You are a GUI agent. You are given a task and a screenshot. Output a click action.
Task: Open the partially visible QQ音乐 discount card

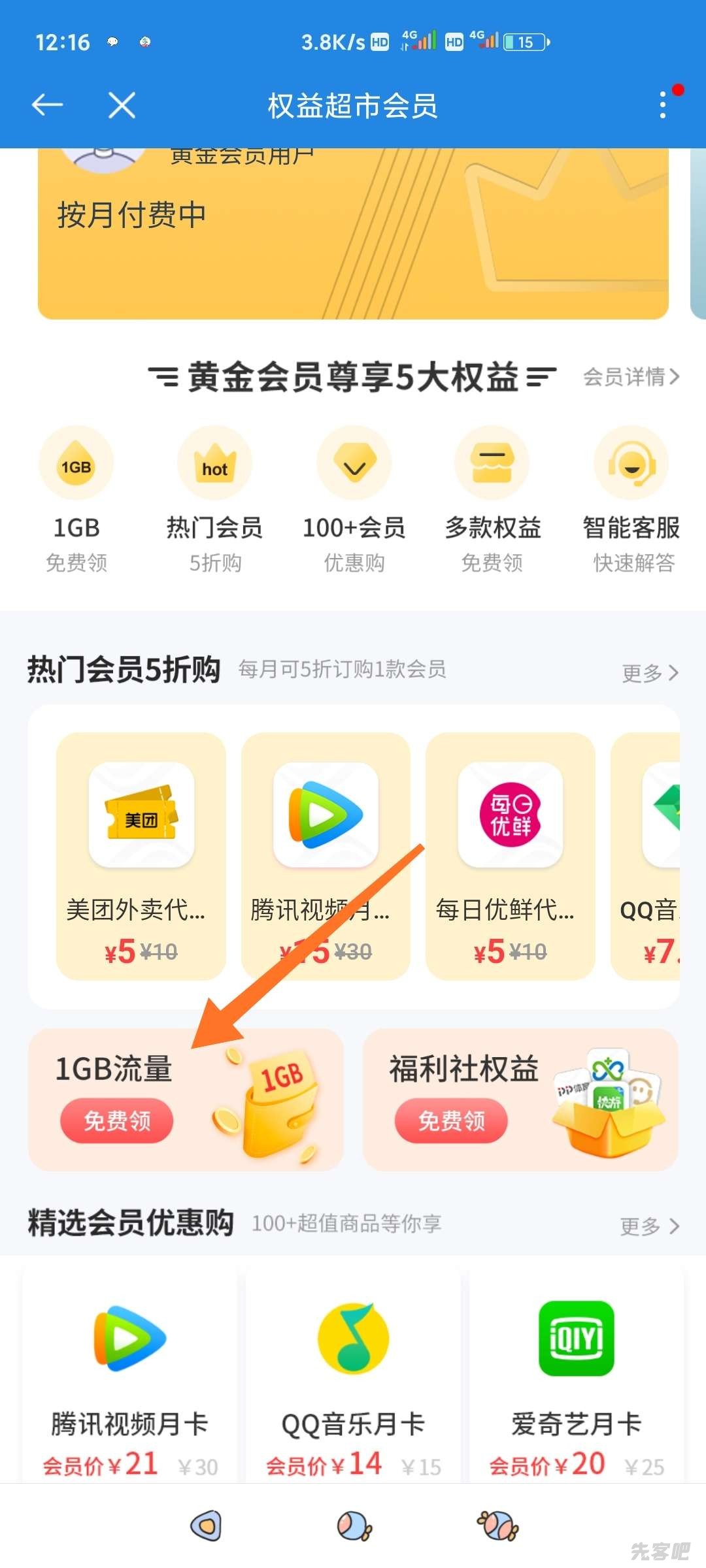point(647,856)
